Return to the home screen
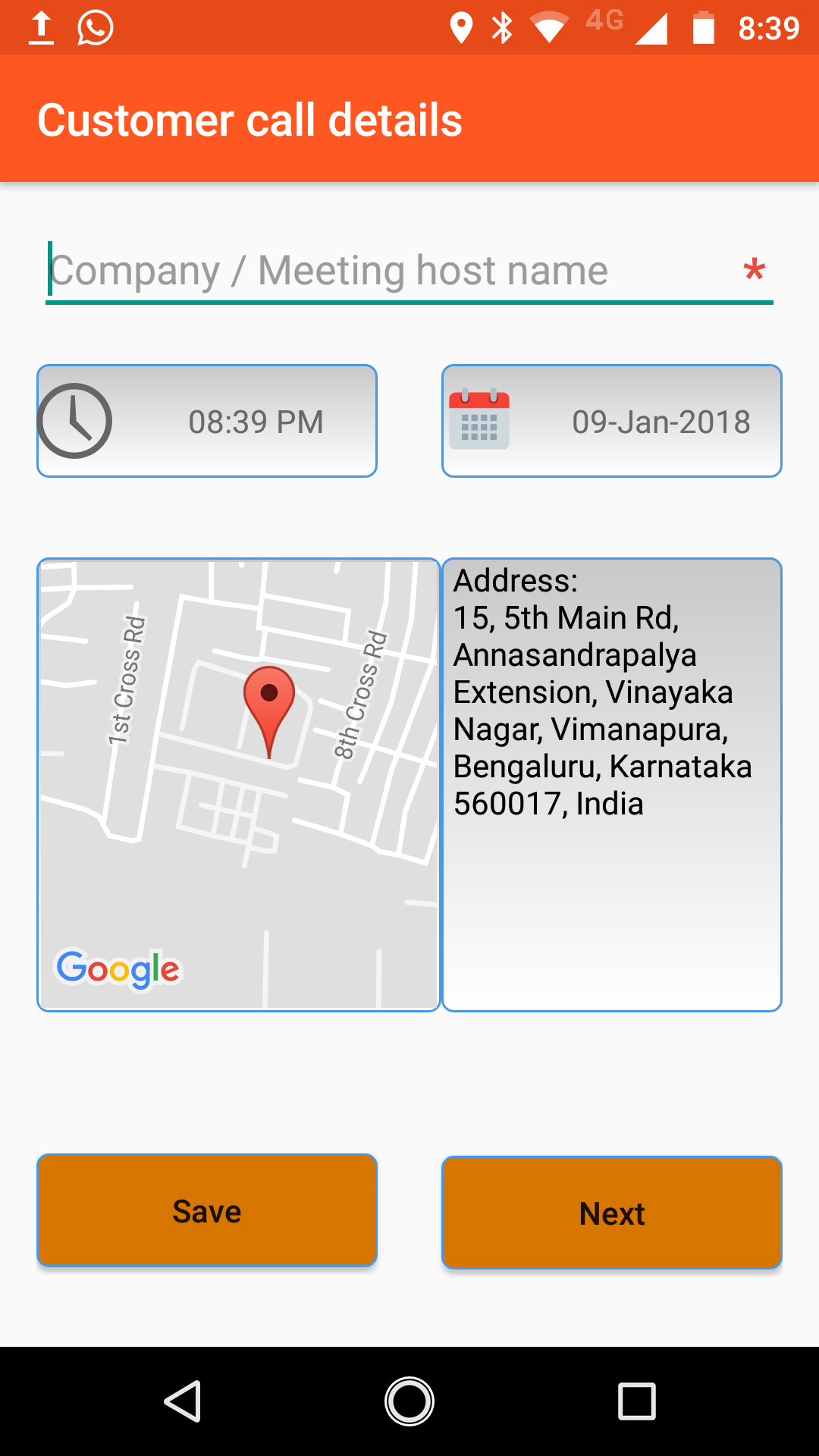Viewport: 819px width, 1456px height. pos(409,1401)
